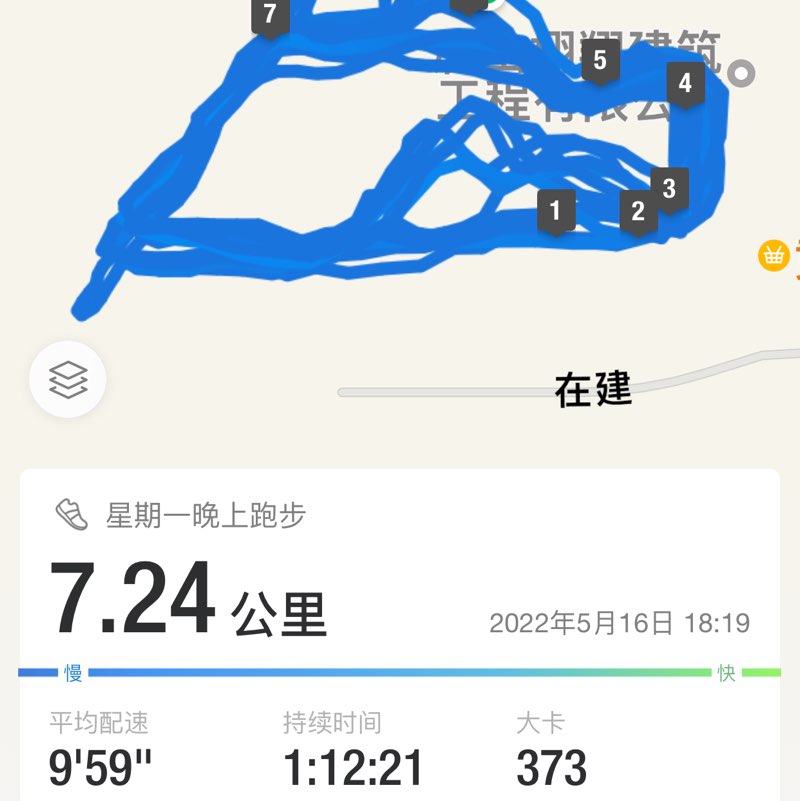Tap kilometer marker 7 on the route
This screenshot has width=800, height=801.
[268, 15]
